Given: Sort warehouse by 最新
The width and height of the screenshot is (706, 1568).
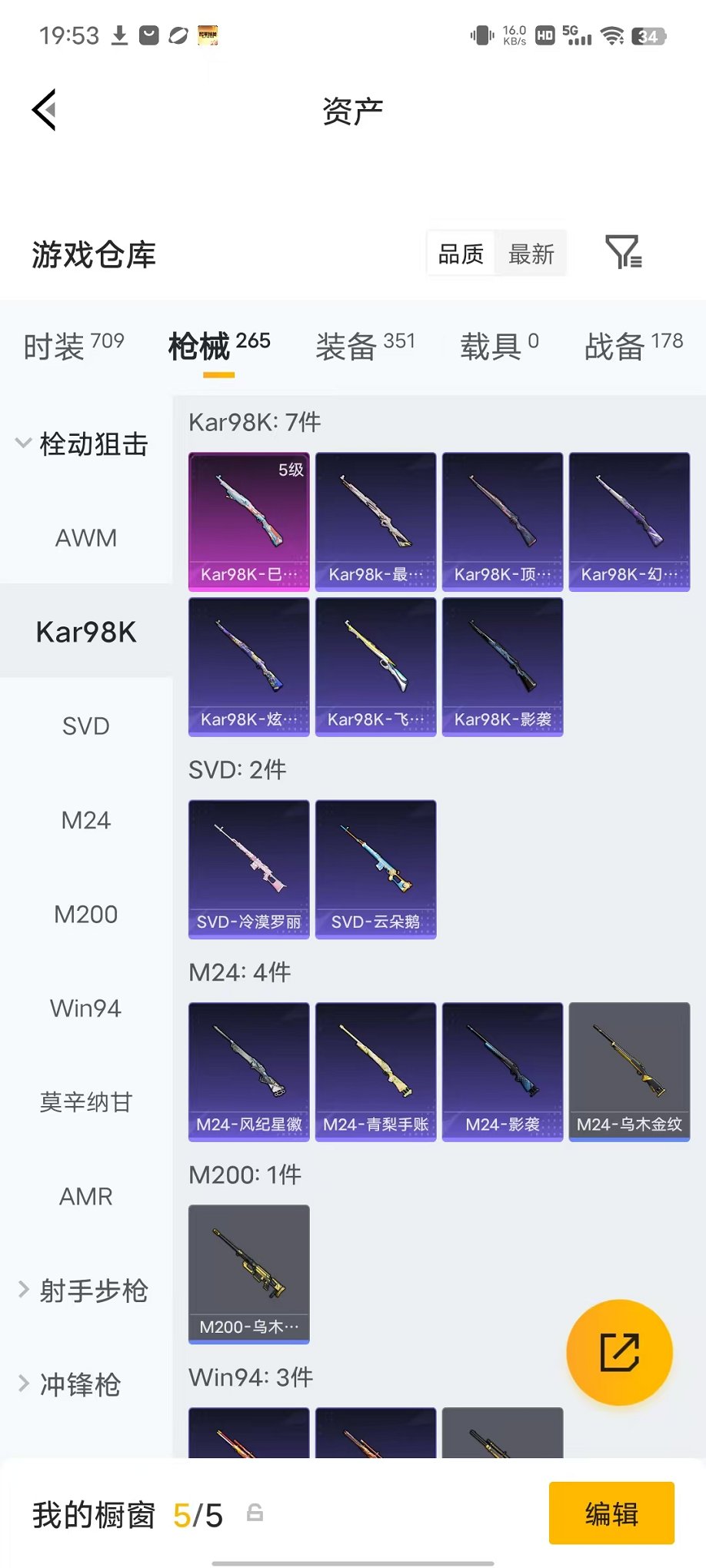Looking at the screenshot, I should (531, 254).
